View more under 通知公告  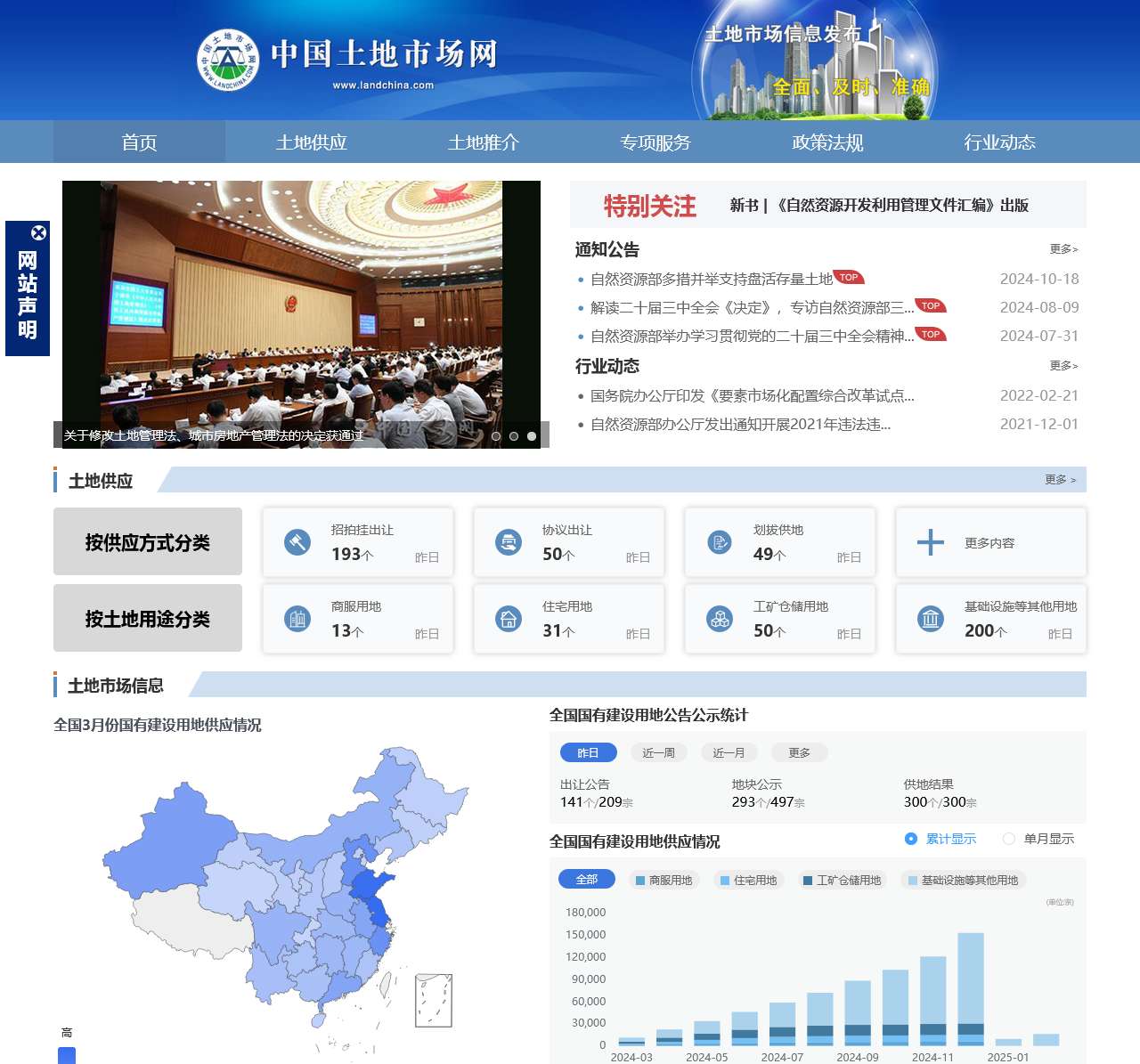(x=1063, y=249)
